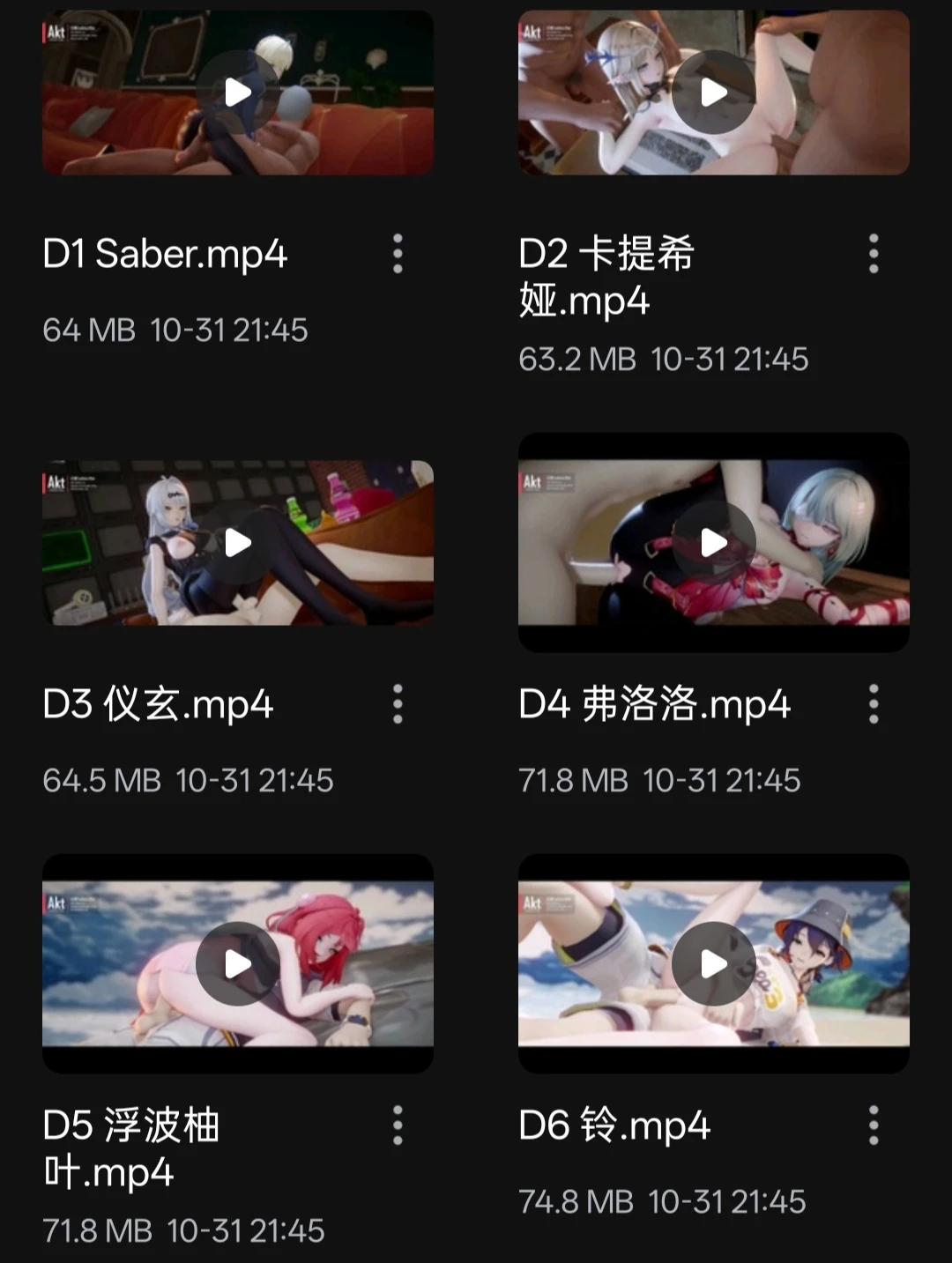The image size is (952, 1263).
Task: Open the options menu for D6 铃.mp4
Action: pyautogui.click(x=874, y=1125)
